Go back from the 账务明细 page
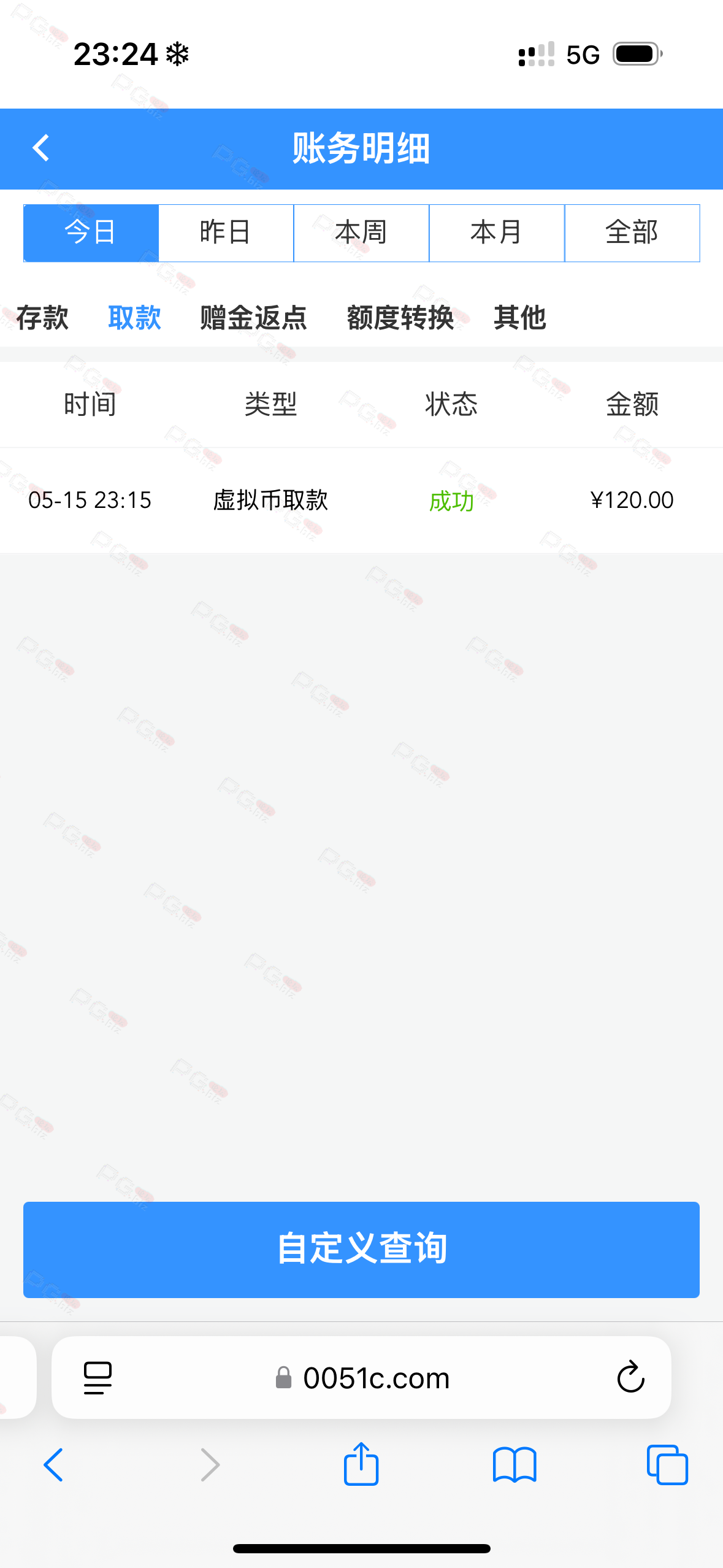The height and width of the screenshot is (1568, 723). pos(41,148)
